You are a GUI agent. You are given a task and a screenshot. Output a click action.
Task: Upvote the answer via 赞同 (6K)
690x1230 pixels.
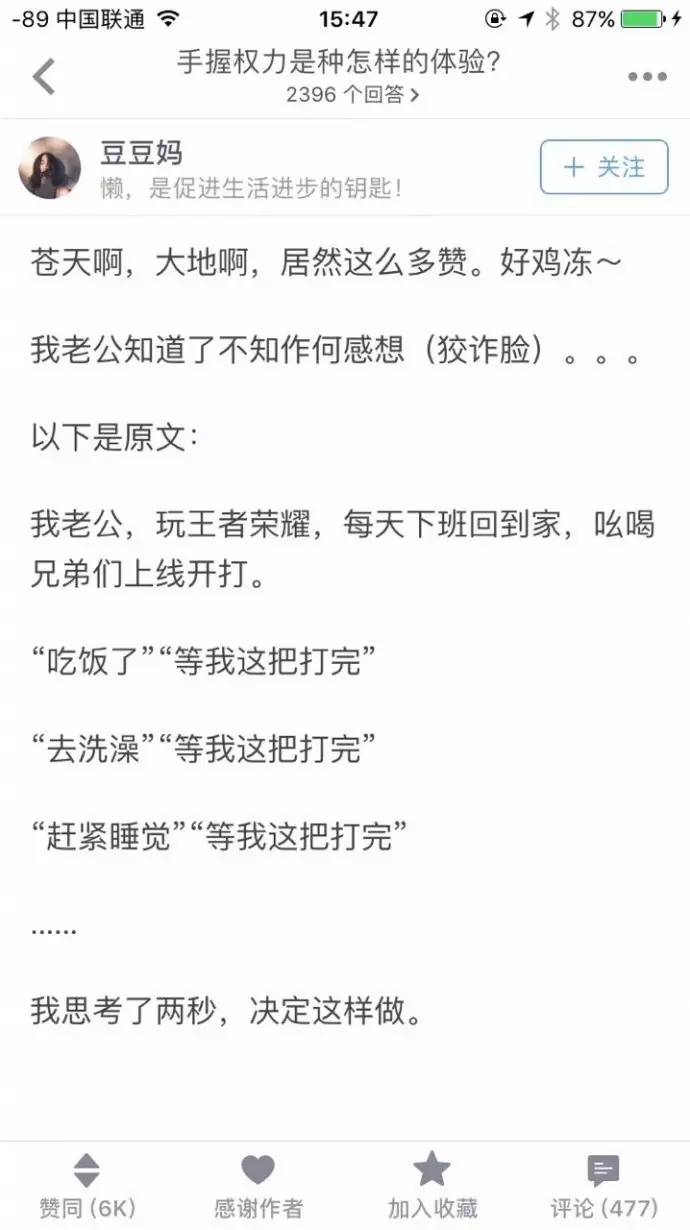[x=87, y=1185]
